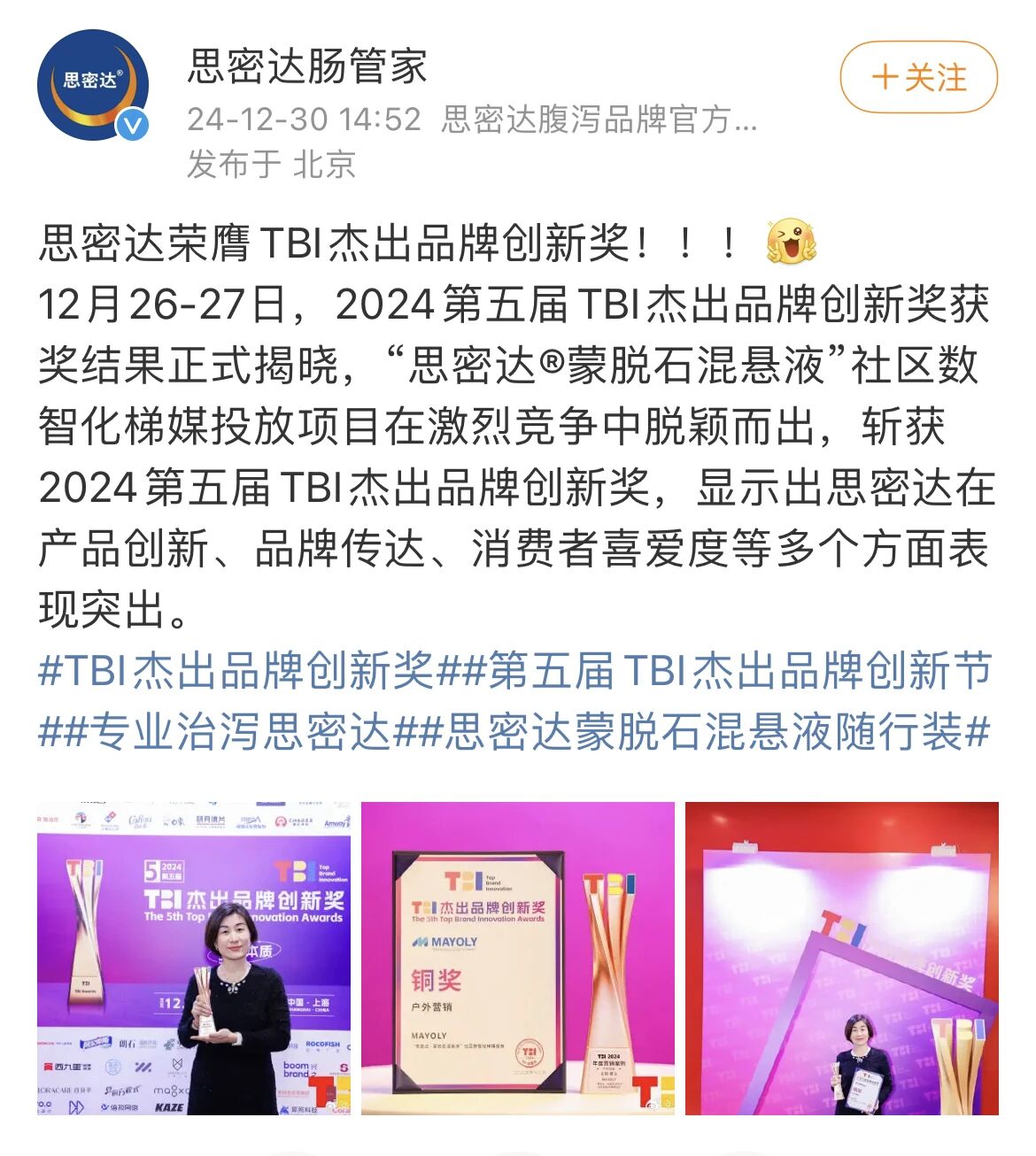
Task: Open the 思密达肠管家 account name
Action: (307, 66)
